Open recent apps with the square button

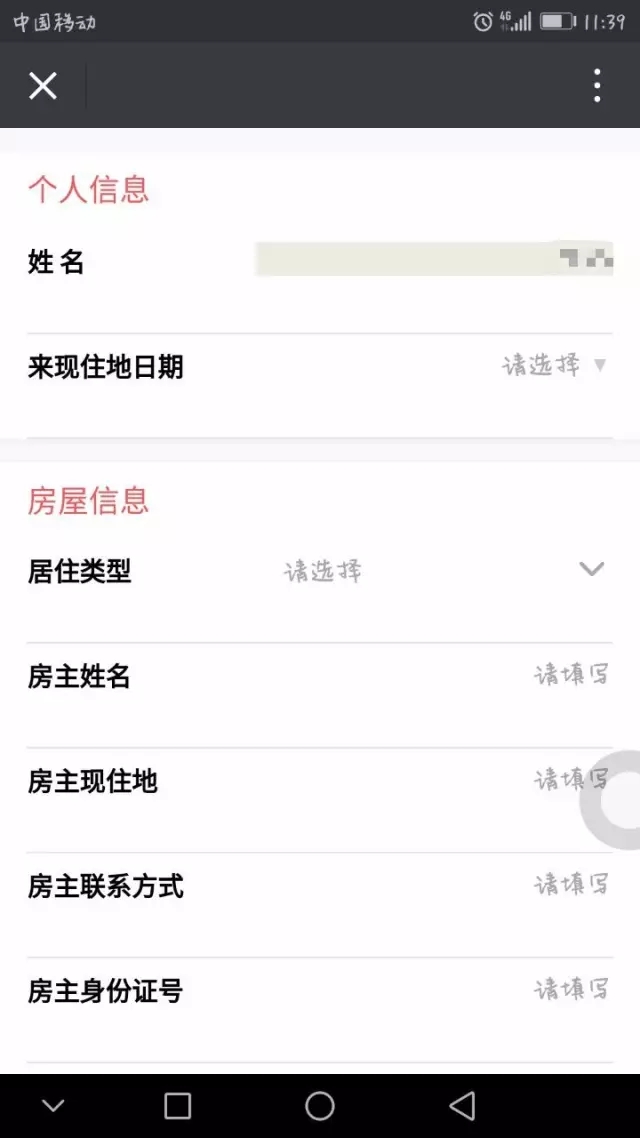tap(177, 1105)
